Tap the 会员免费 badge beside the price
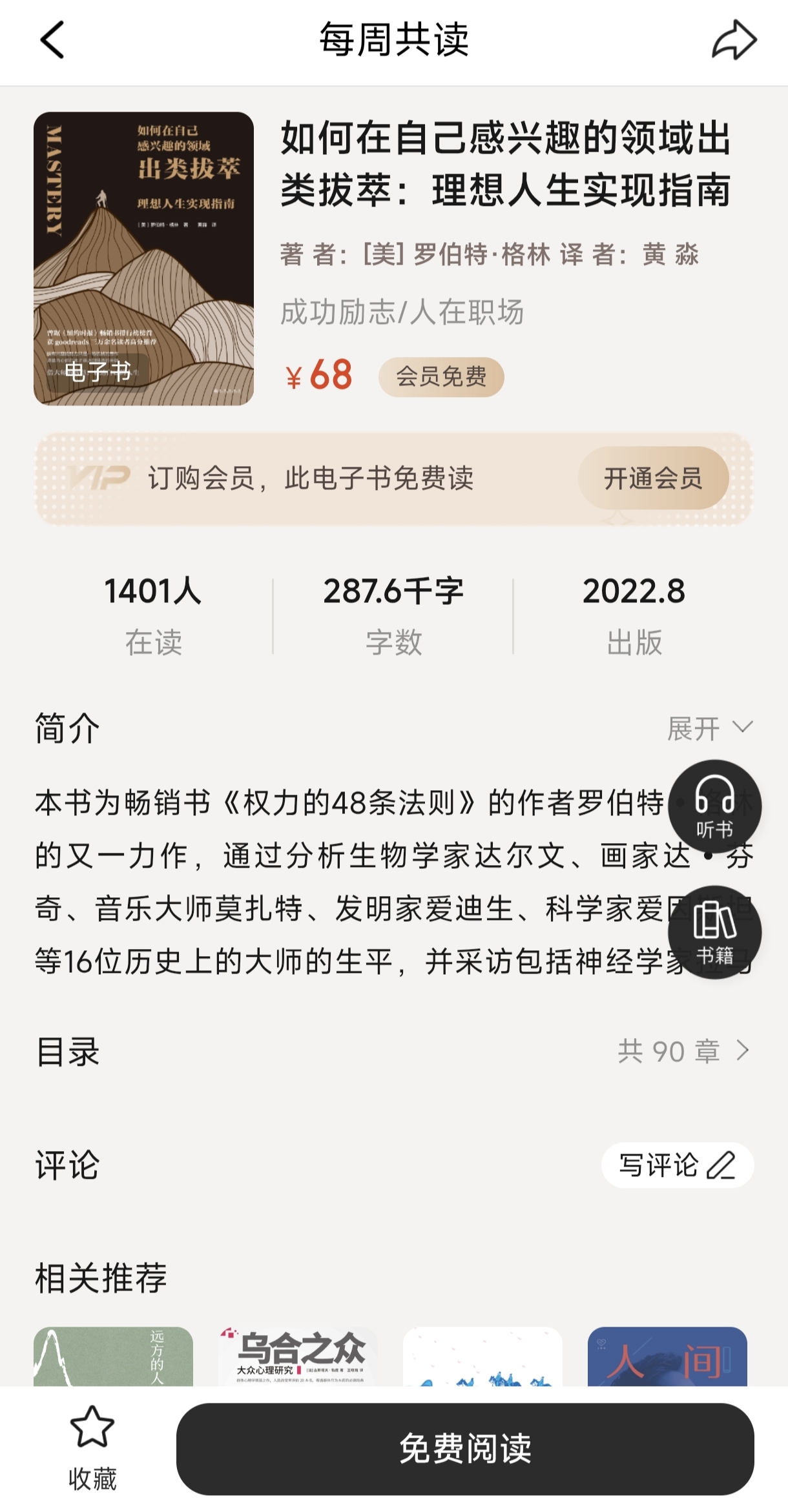Image resolution: width=788 pixels, height=1512 pixels. [x=441, y=376]
